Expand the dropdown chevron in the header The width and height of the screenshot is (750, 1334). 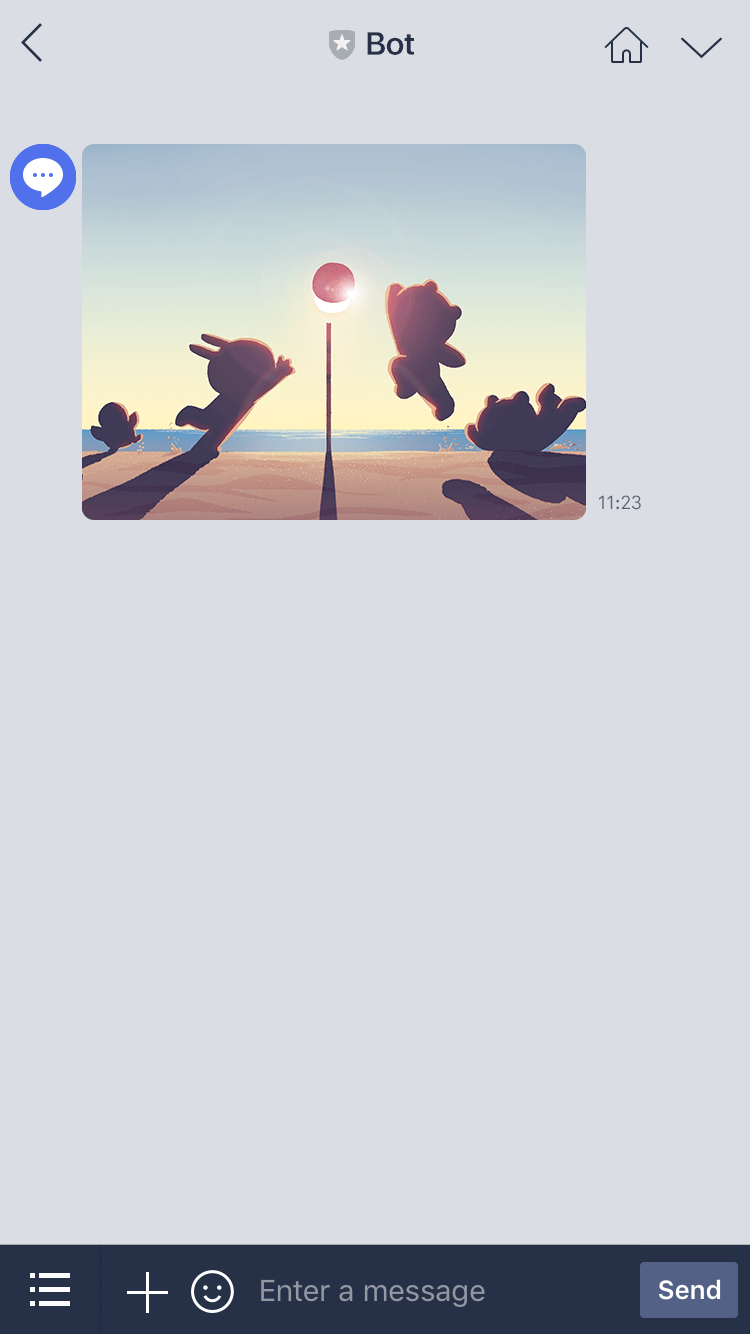[x=701, y=46]
